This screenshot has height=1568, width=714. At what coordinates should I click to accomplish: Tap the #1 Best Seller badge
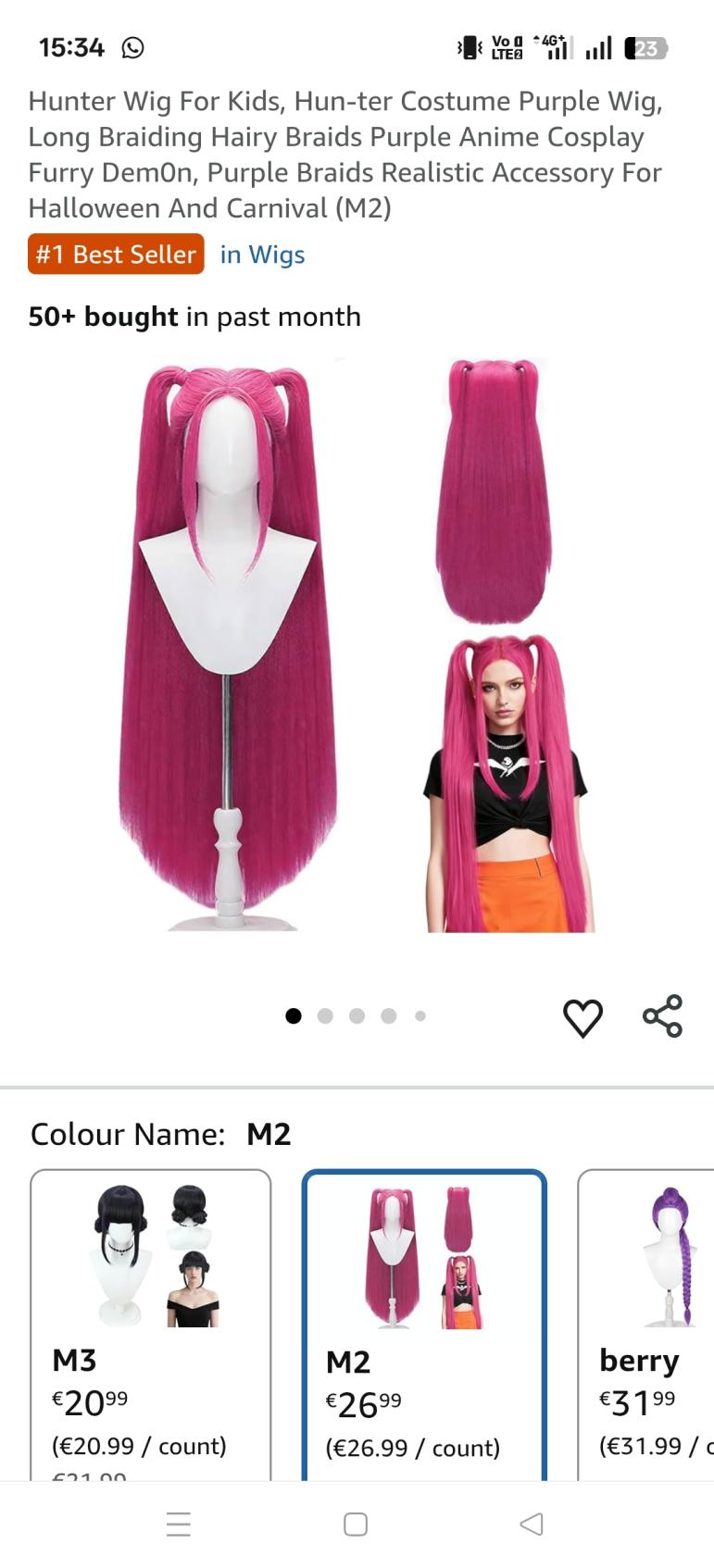coord(116,255)
